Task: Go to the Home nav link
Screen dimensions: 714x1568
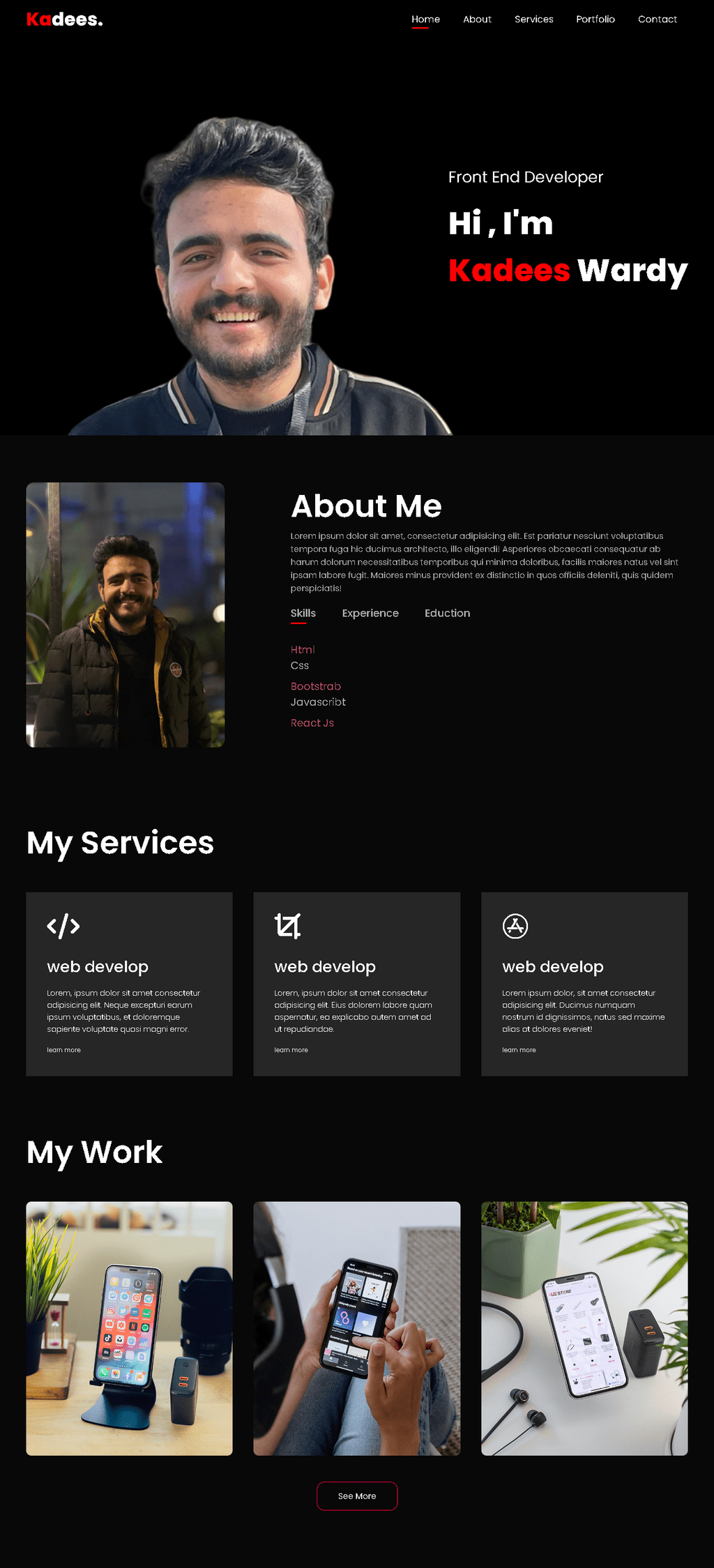Action: click(x=425, y=20)
